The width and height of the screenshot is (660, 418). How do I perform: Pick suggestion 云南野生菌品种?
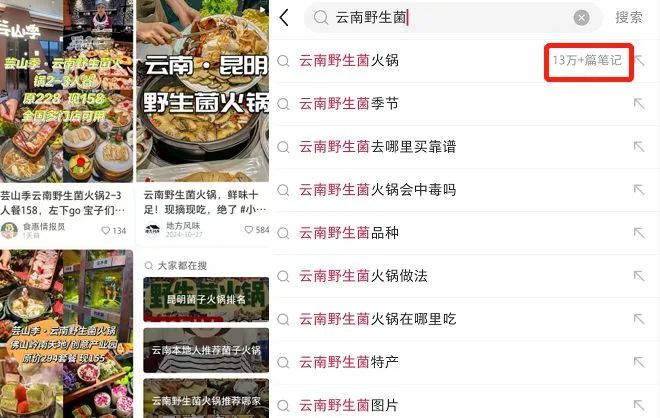coord(350,232)
